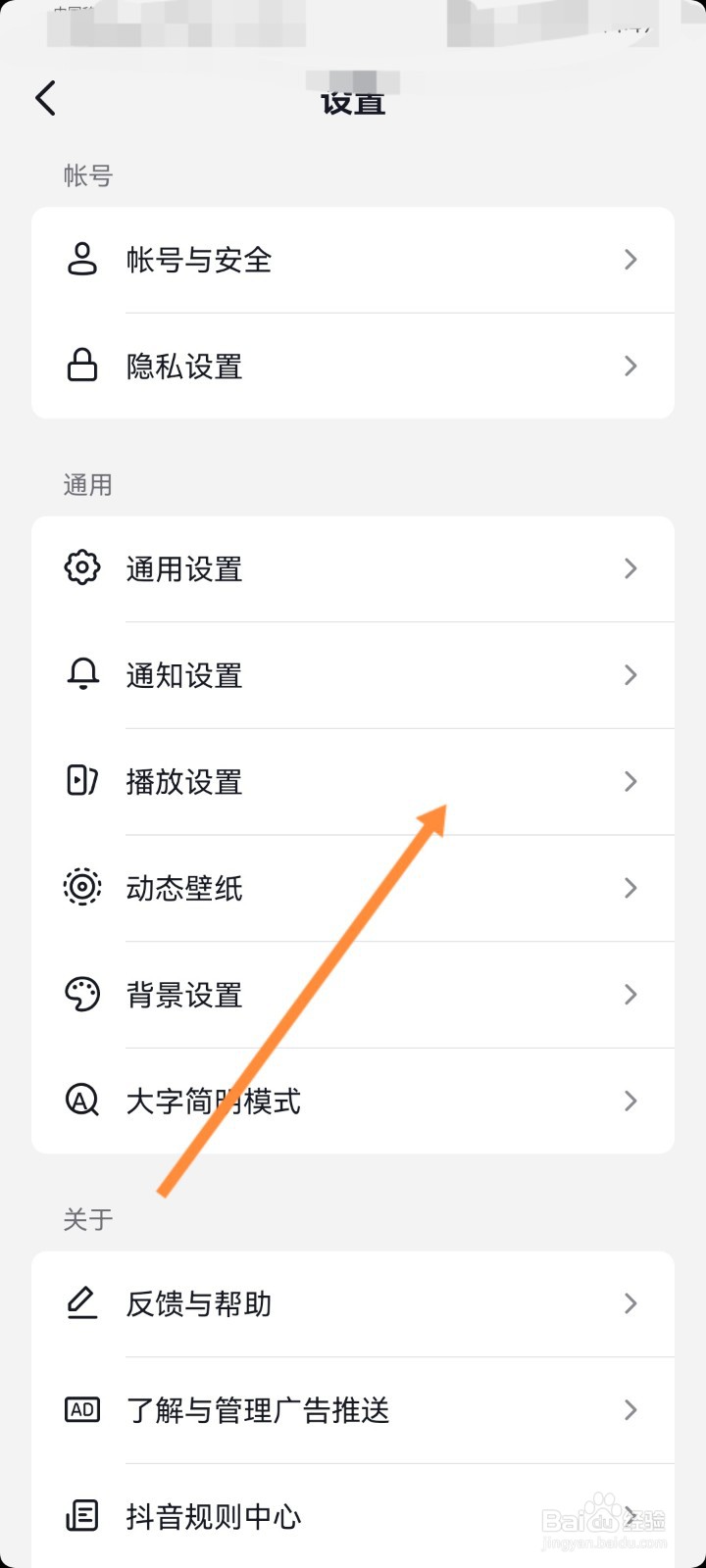Click the bell icon beside 通知设置

[x=82, y=674]
